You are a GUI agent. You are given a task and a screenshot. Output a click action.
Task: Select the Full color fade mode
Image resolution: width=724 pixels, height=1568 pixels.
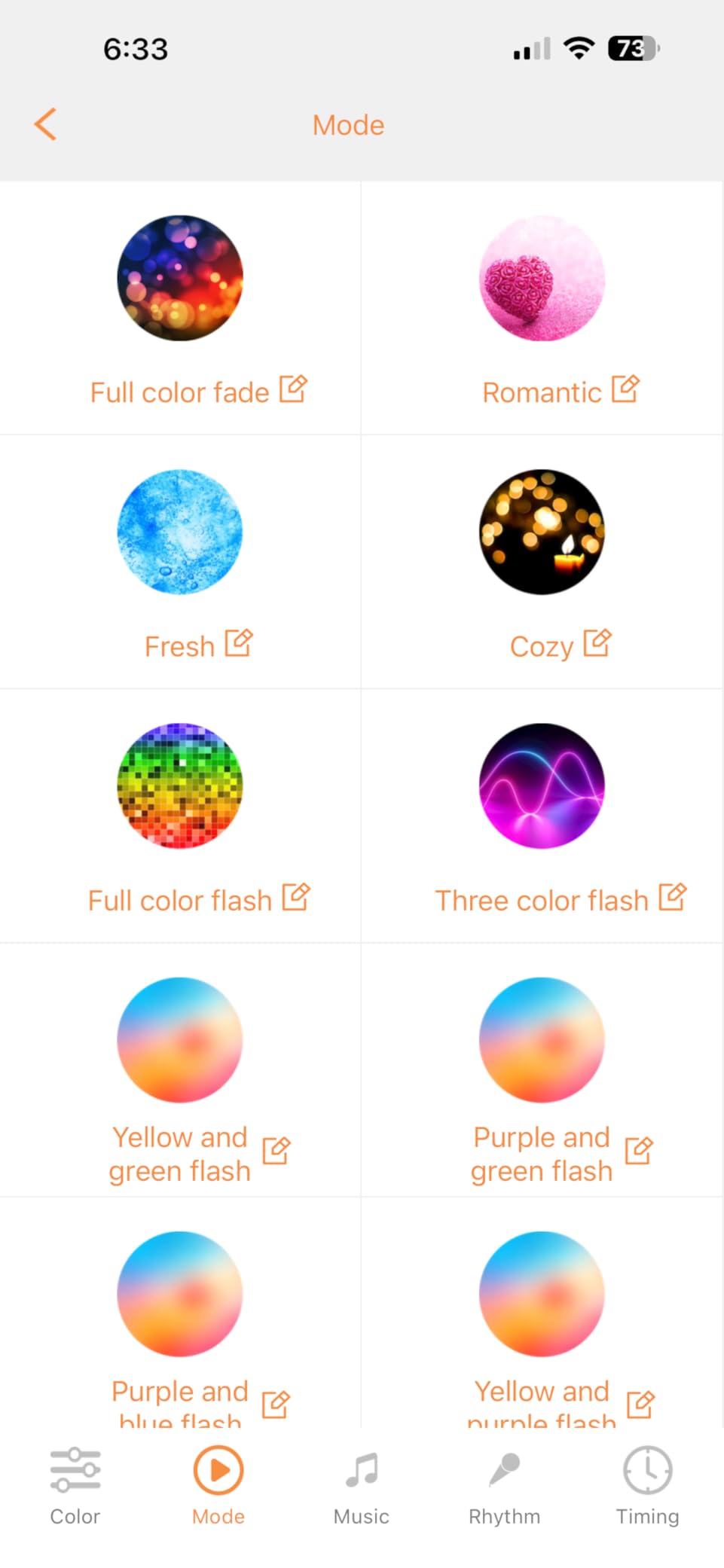click(180, 278)
